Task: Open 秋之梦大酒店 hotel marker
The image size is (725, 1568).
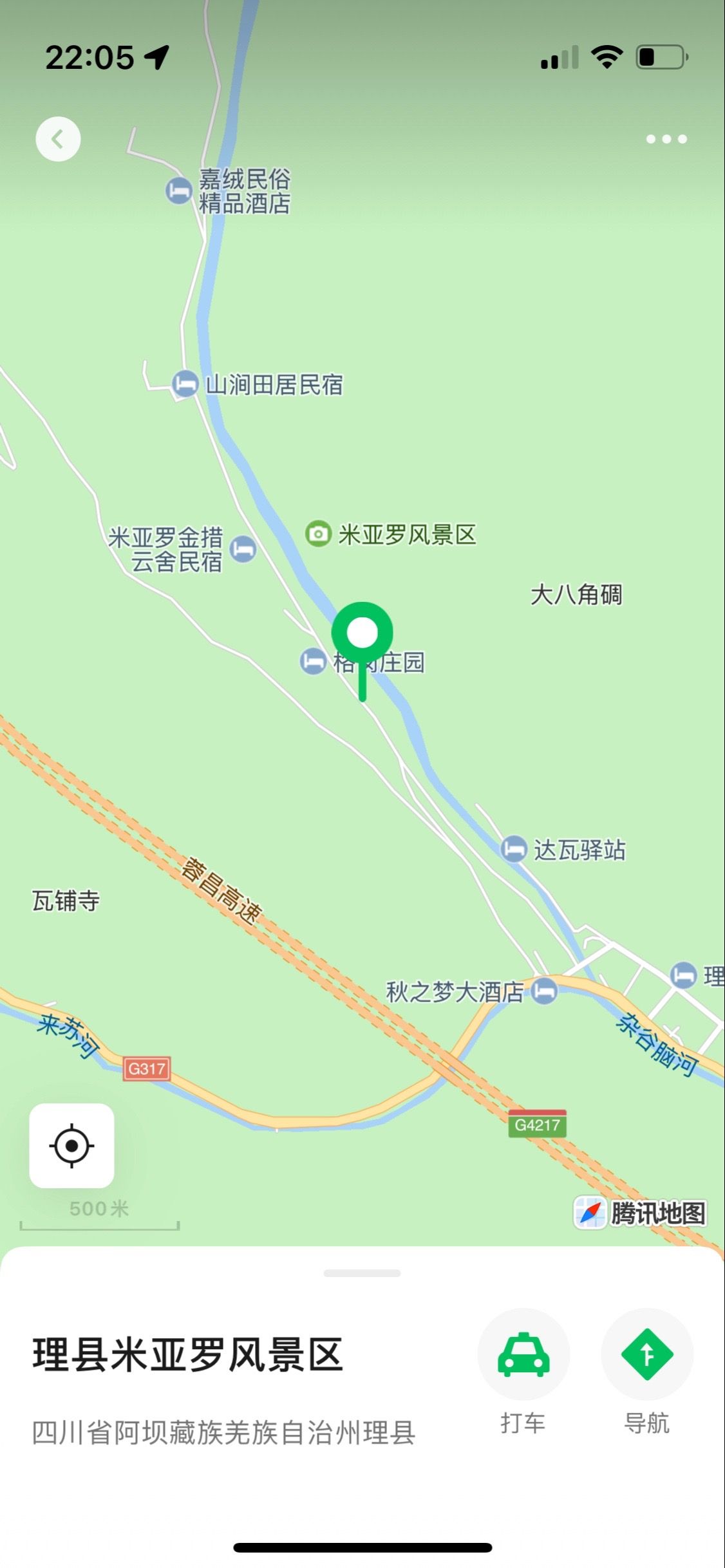Action: [x=544, y=991]
